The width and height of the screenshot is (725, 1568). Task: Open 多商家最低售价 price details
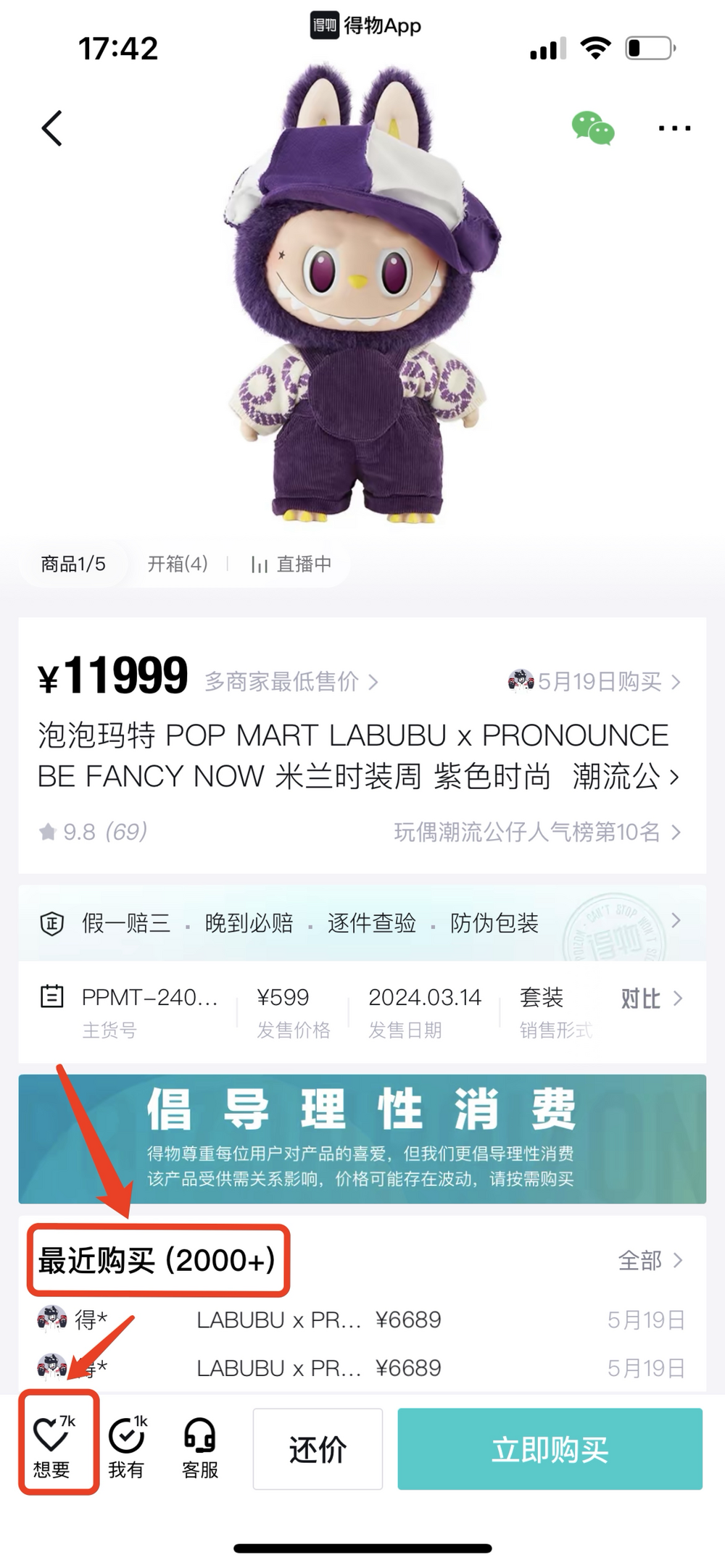[291, 681]
